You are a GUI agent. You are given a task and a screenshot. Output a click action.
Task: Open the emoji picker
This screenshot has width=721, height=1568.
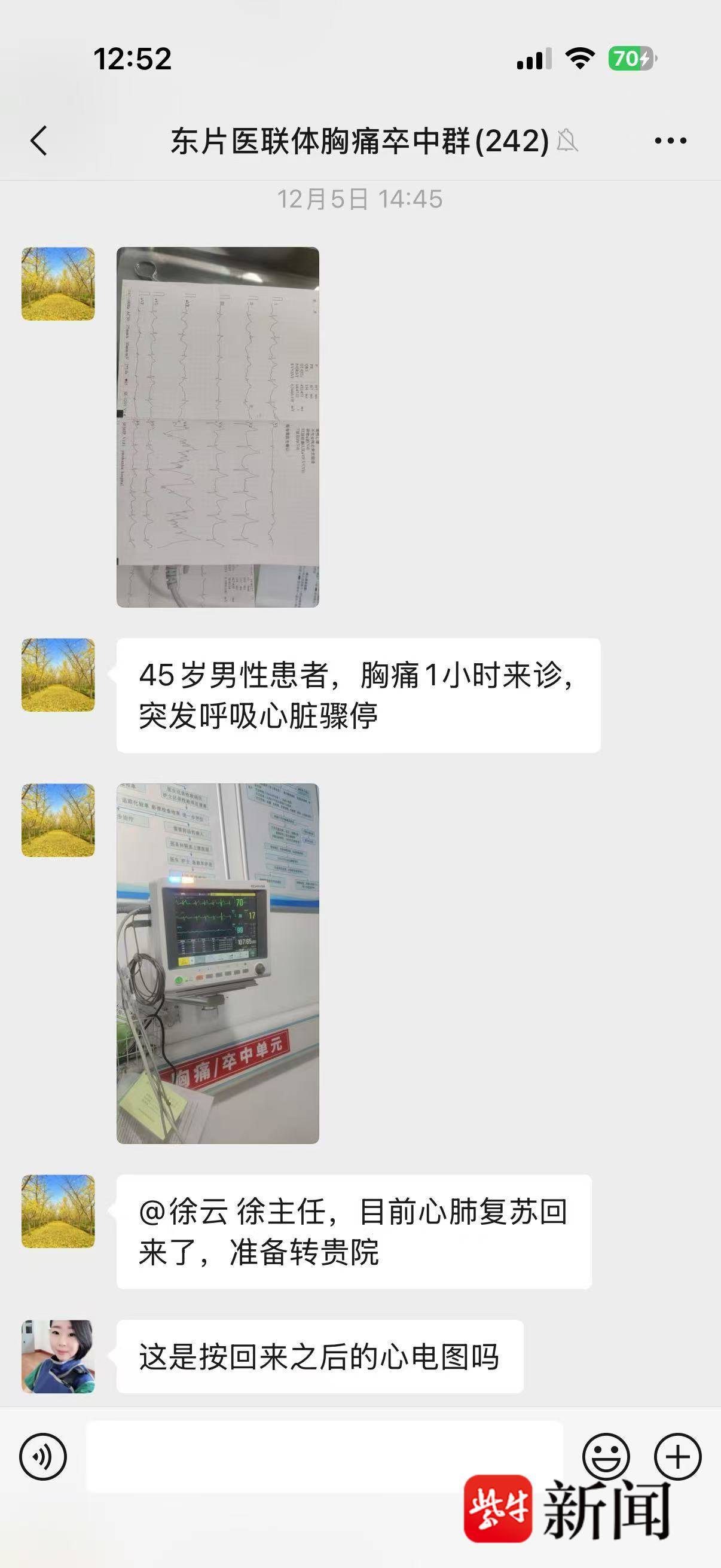(x=606, y=1457)
